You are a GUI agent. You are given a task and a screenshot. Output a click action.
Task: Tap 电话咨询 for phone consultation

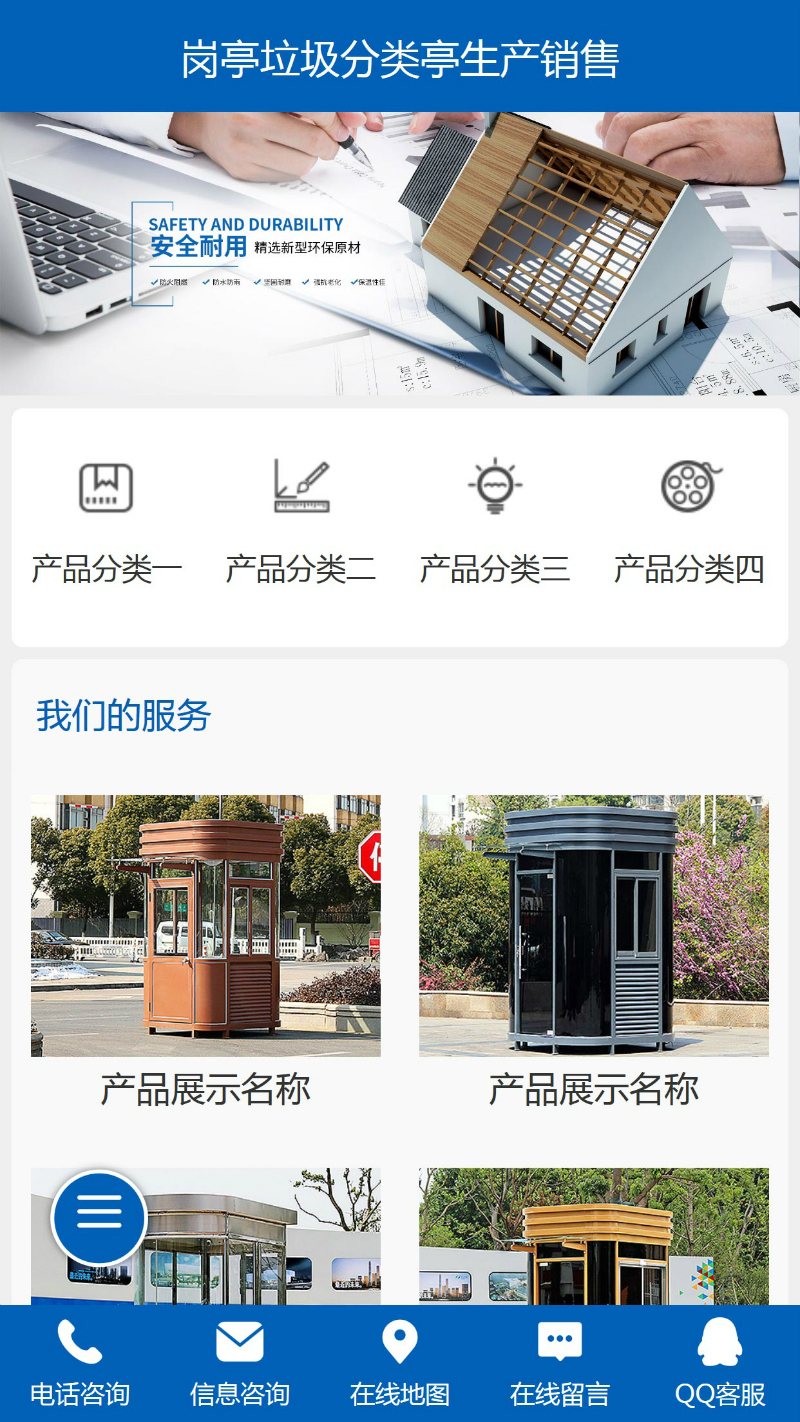[80, 1363]
